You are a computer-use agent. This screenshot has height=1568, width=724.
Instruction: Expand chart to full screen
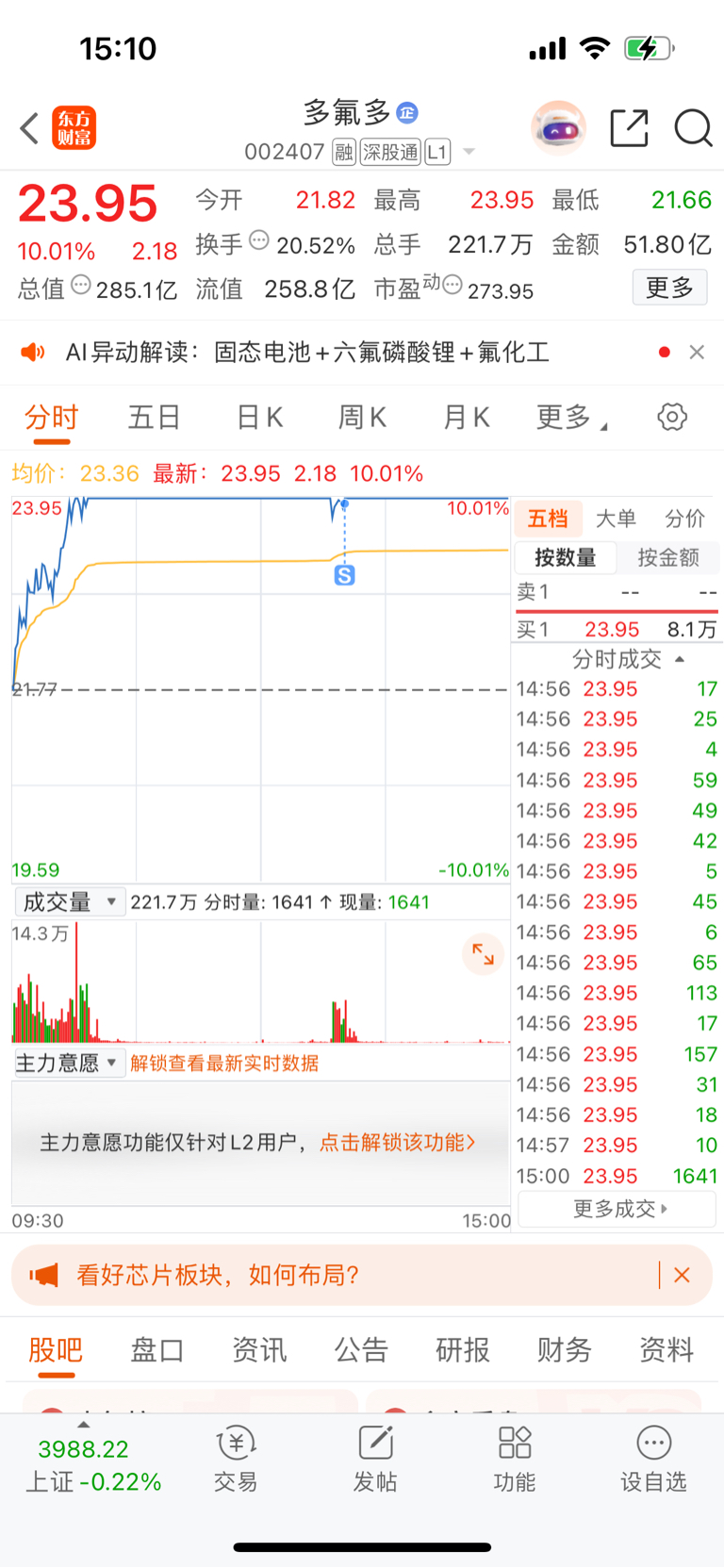coord(483,954)
